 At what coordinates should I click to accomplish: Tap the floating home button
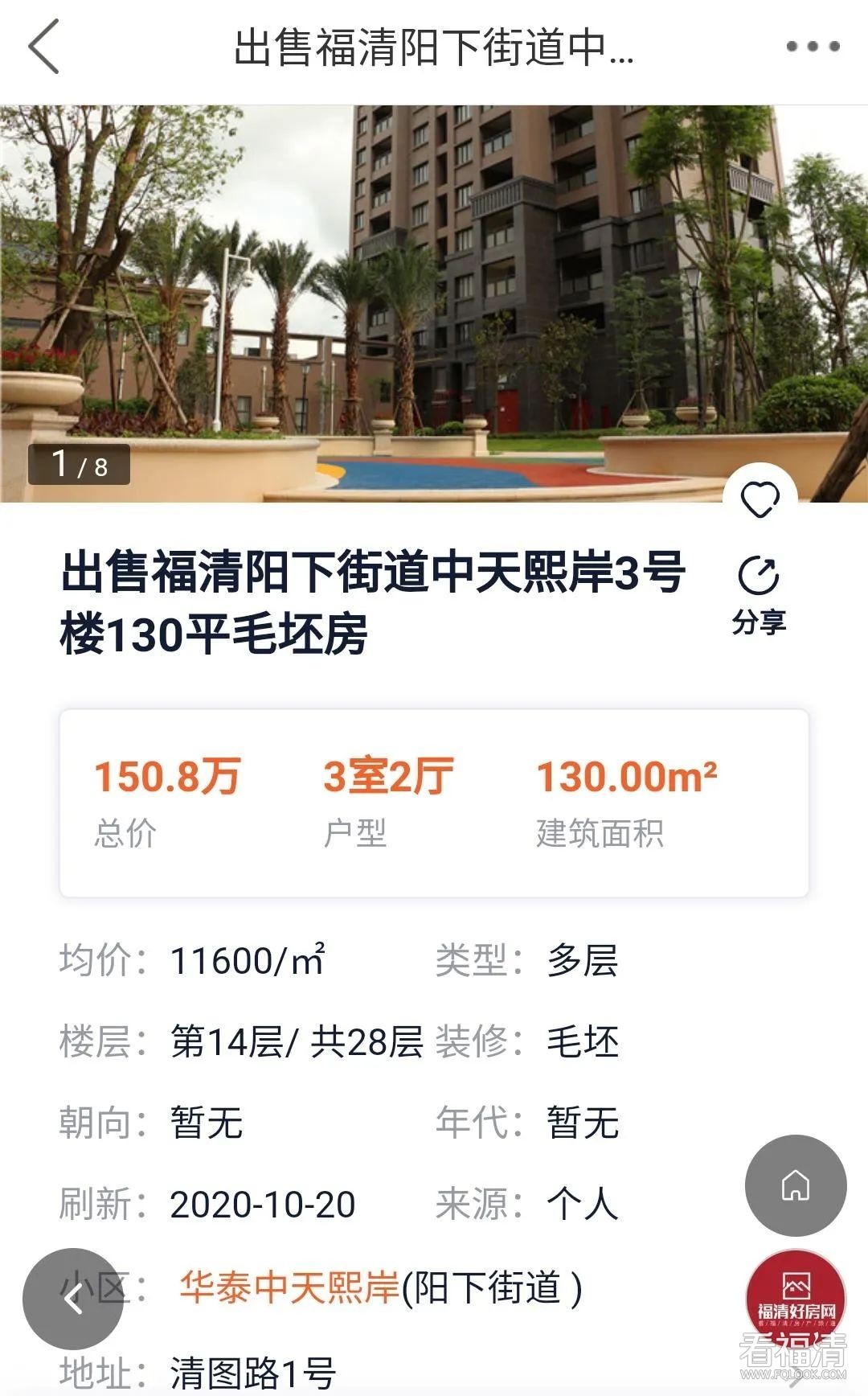(796, 1185)
